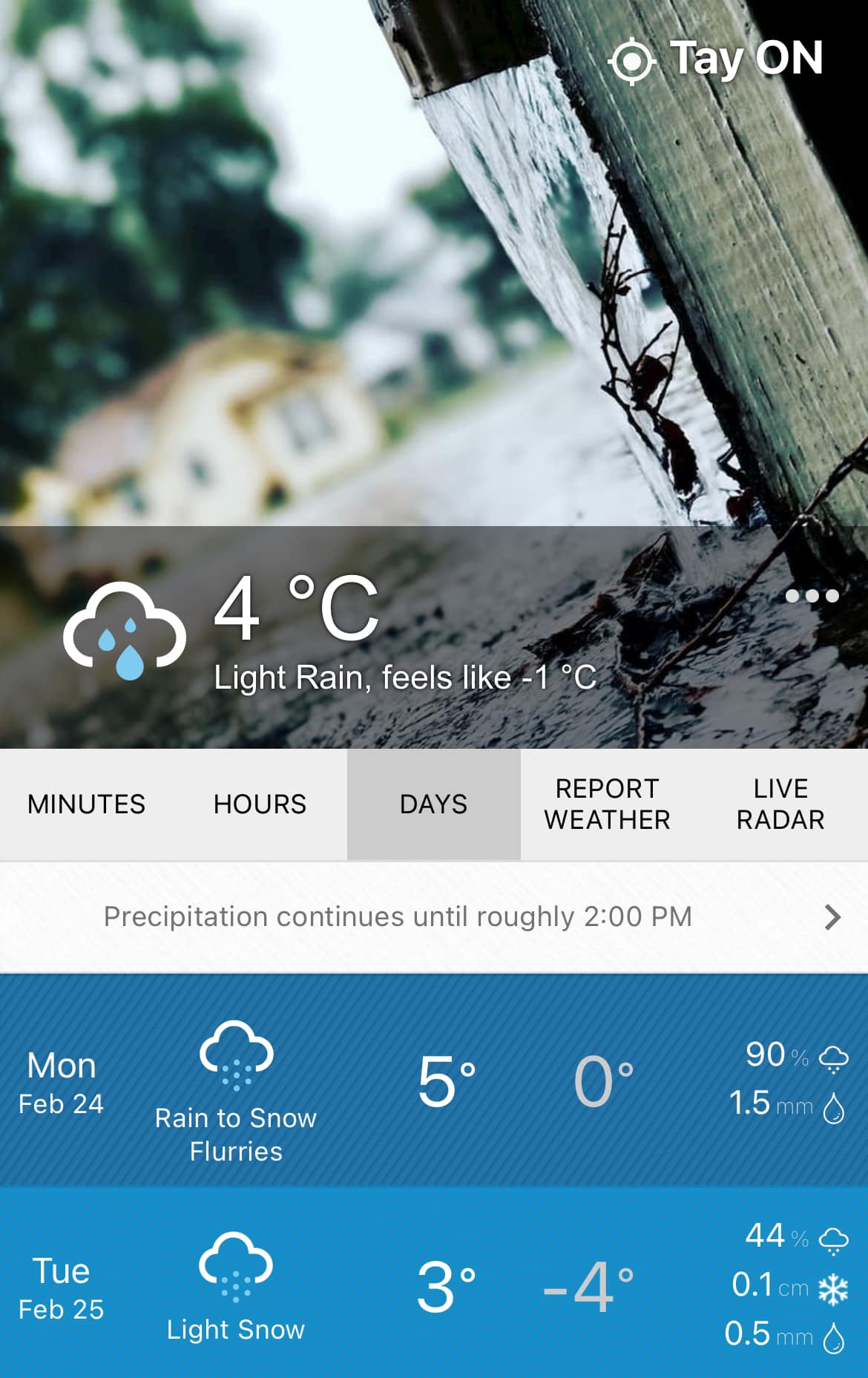Open the precipitation continues until 2:00 PM banner
Image resolution: width=868 pixels, height=1378 pixels.
point(434,917)
